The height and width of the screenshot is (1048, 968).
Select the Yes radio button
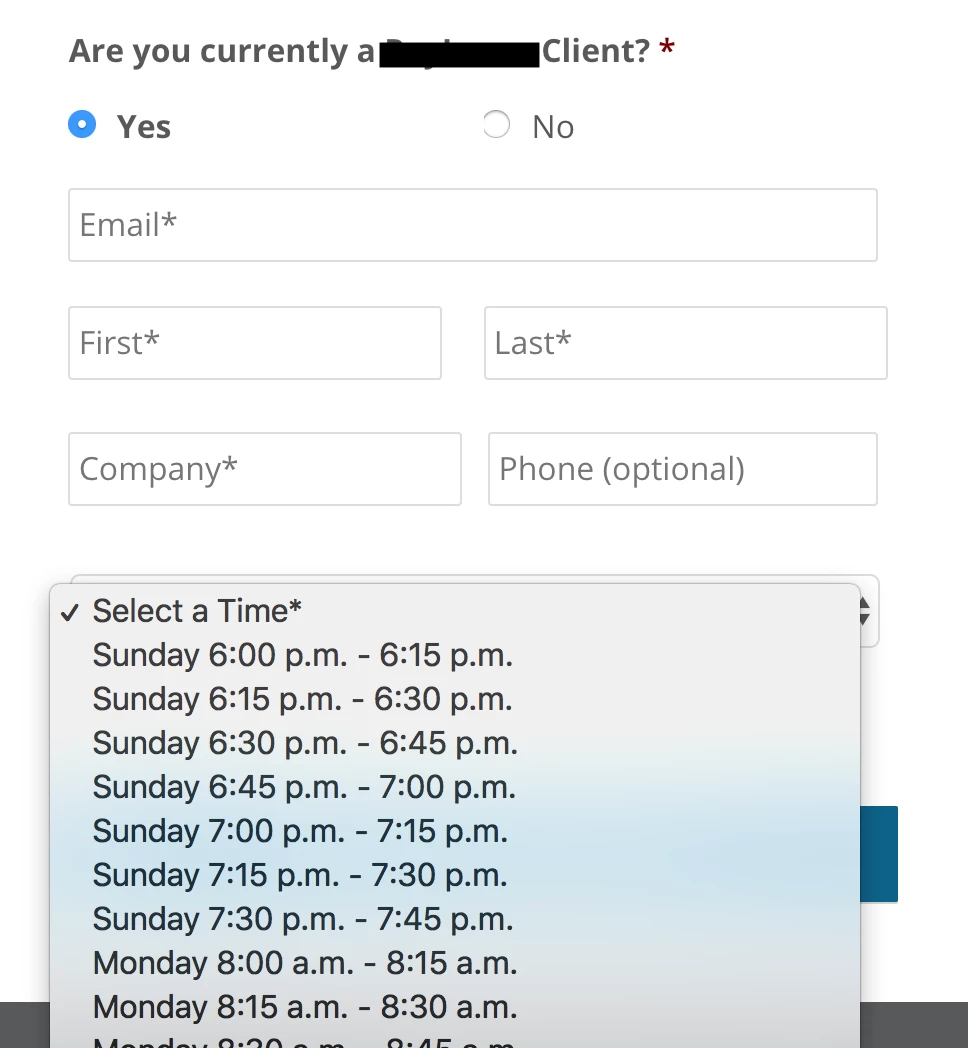coord(82,125)
